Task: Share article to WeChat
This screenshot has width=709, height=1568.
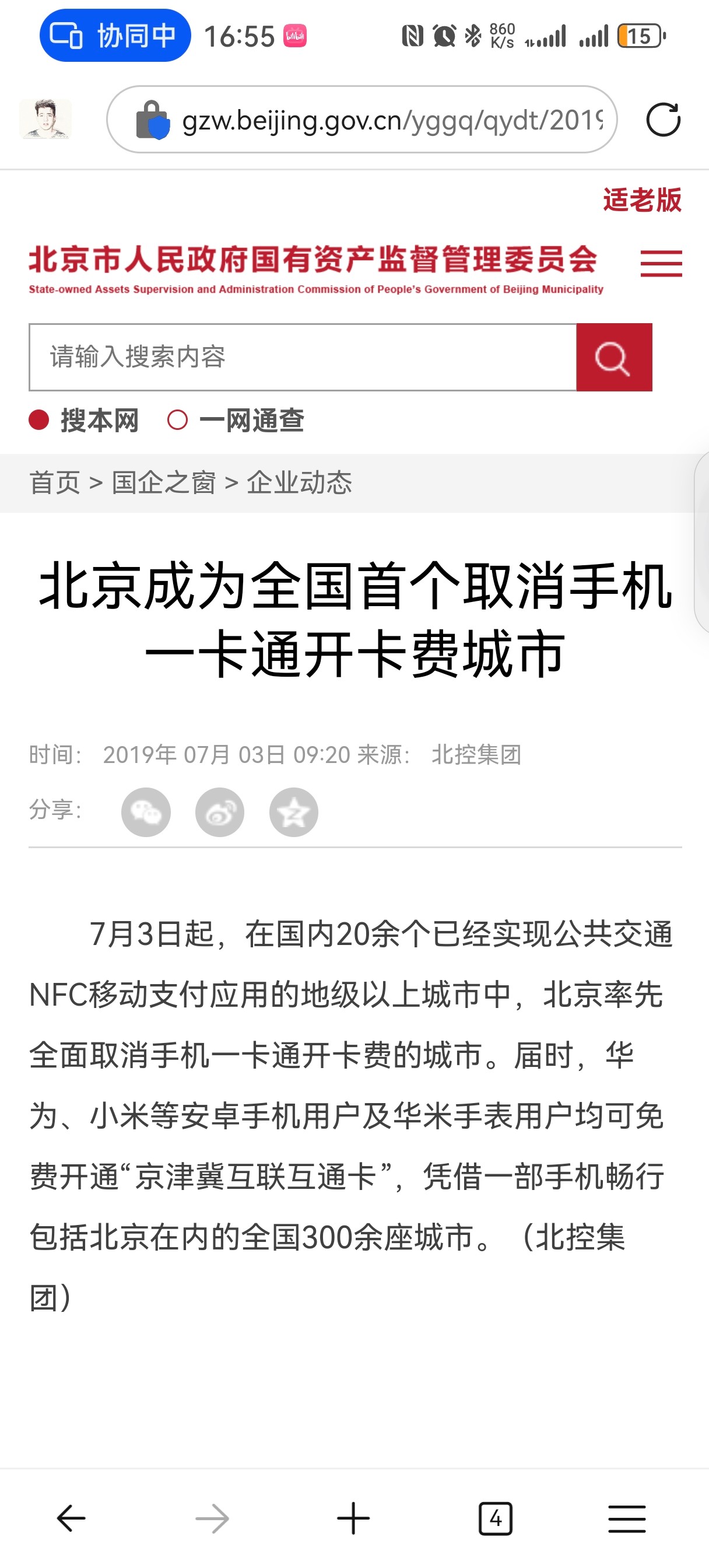Action: coord(145,812)
